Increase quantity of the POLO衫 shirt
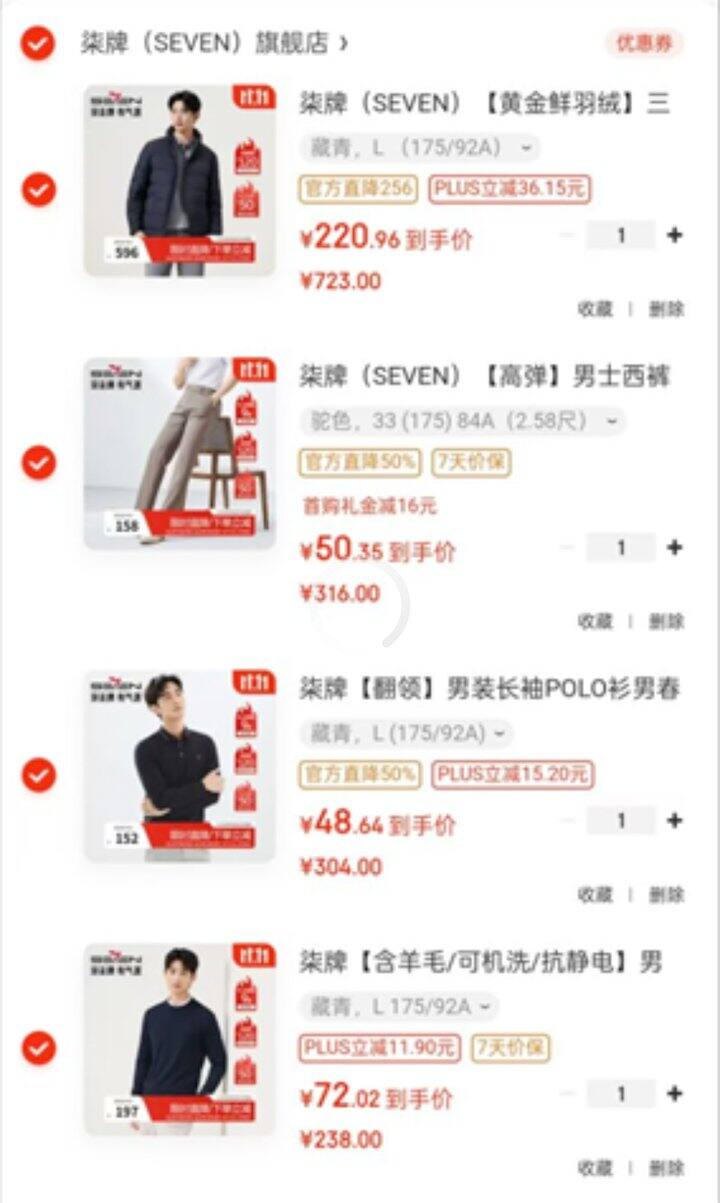Screen dimensions: 720x1203 coord(676,820)
